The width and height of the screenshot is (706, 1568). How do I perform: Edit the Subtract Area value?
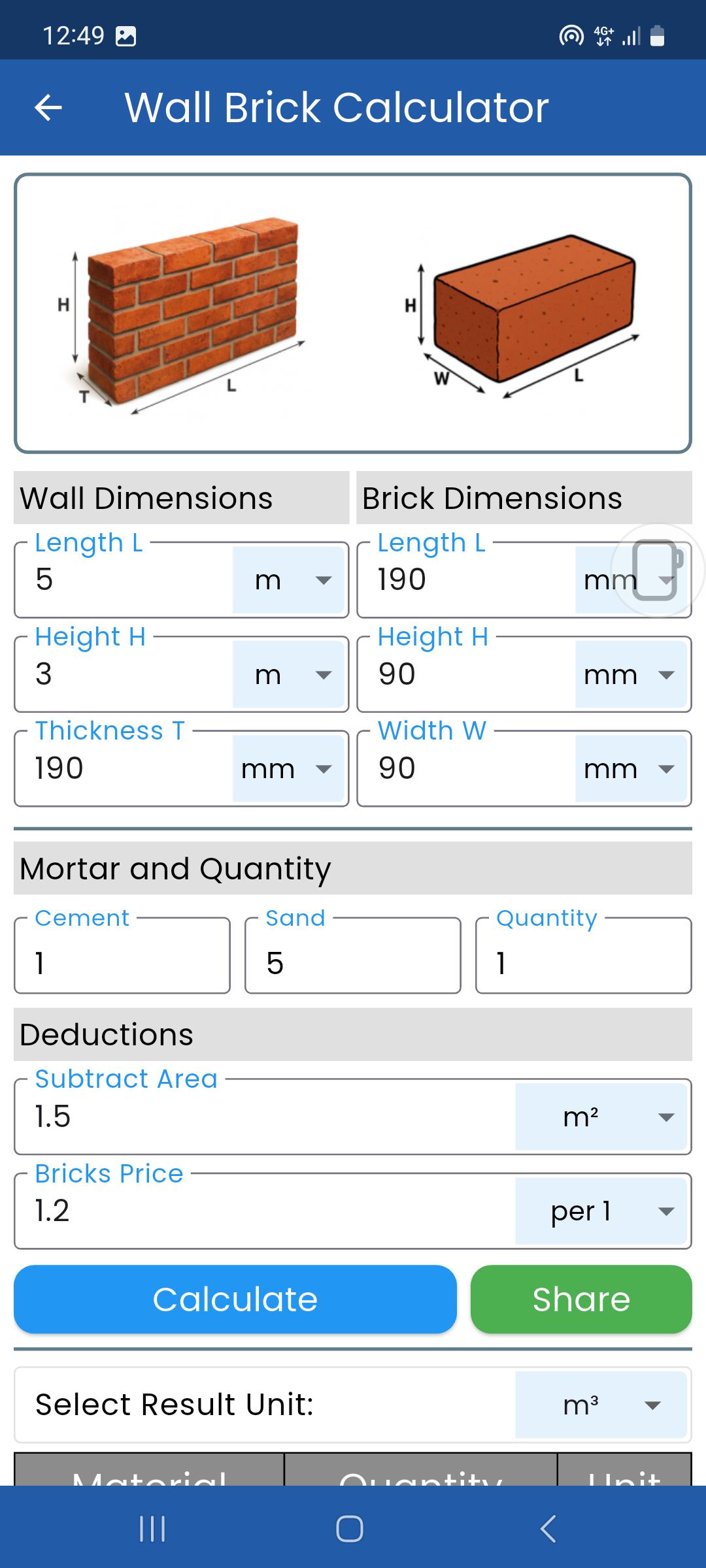point(265,1117)
